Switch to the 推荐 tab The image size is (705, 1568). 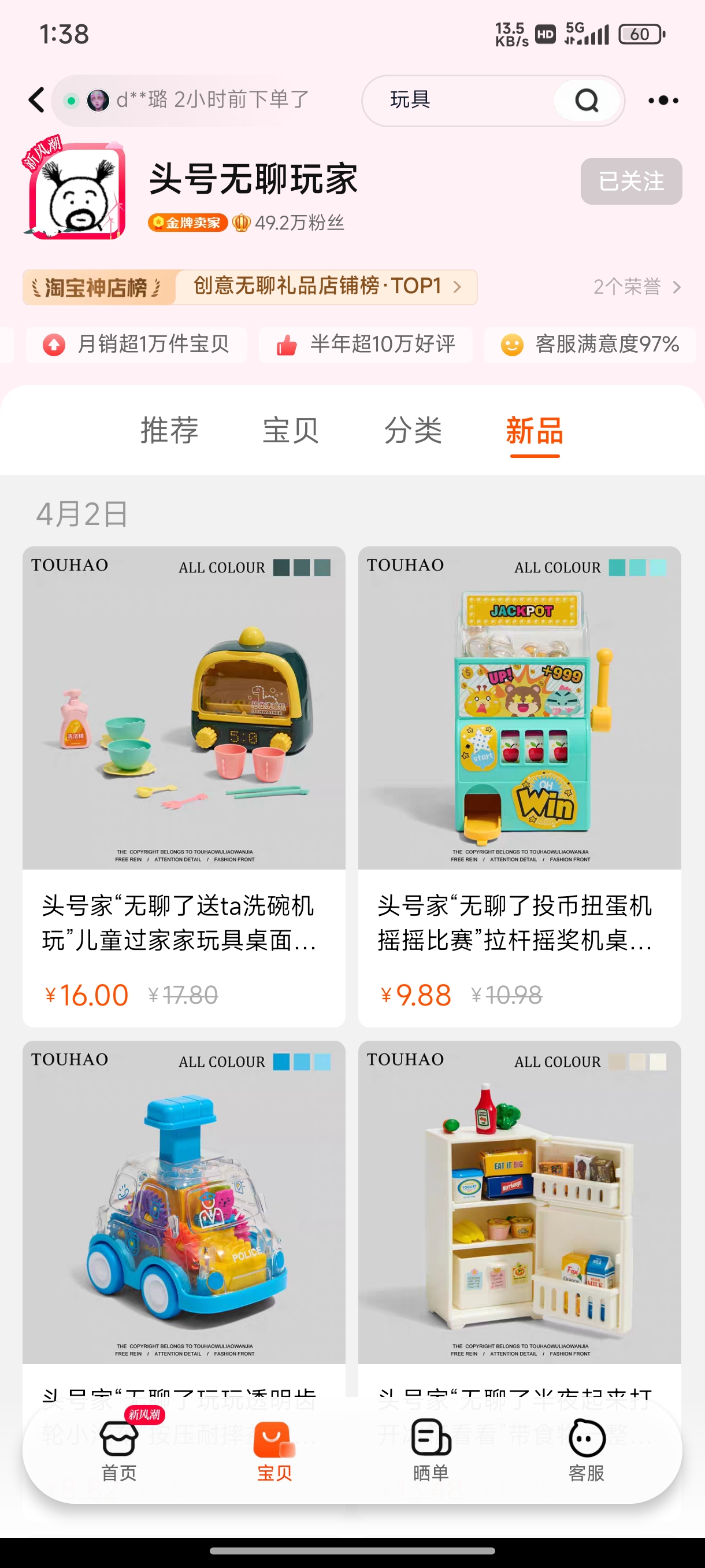[169, 430]
